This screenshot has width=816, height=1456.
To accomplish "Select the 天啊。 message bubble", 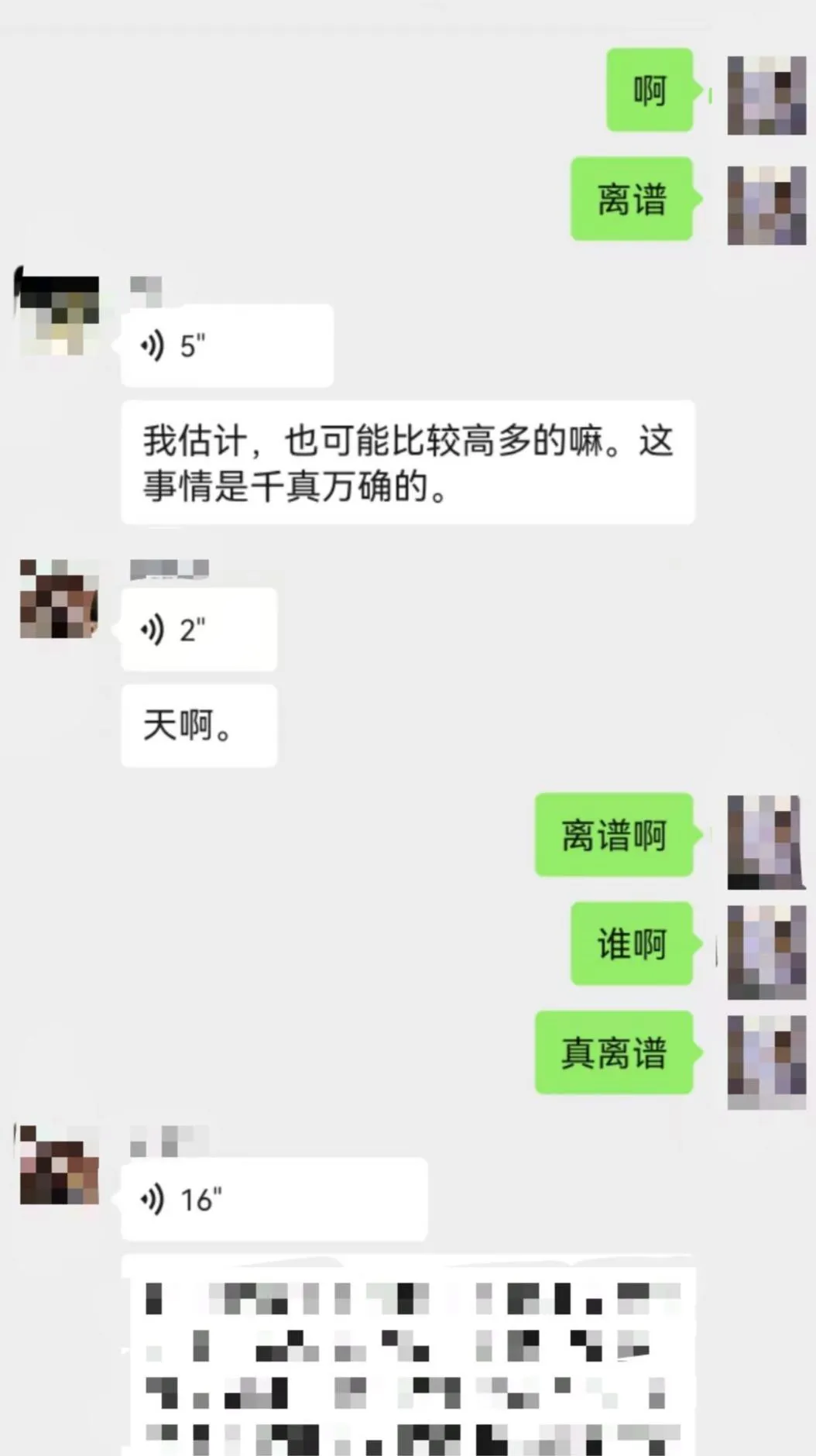I will pos(198,724).
